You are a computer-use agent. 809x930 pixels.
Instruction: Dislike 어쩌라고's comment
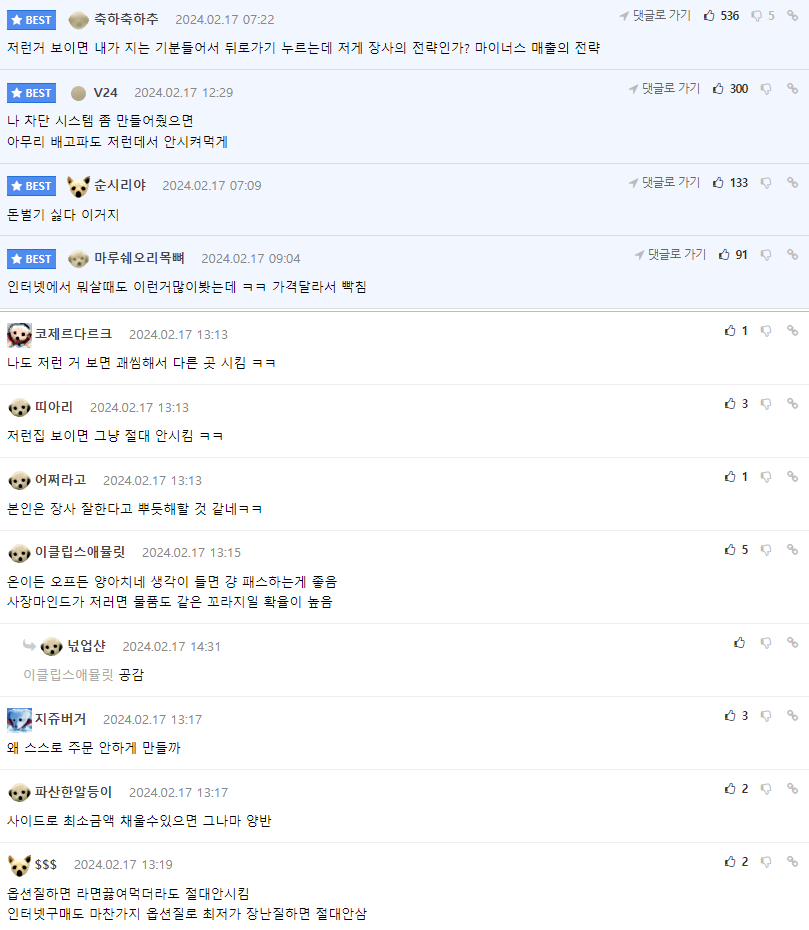pos(766,476)
